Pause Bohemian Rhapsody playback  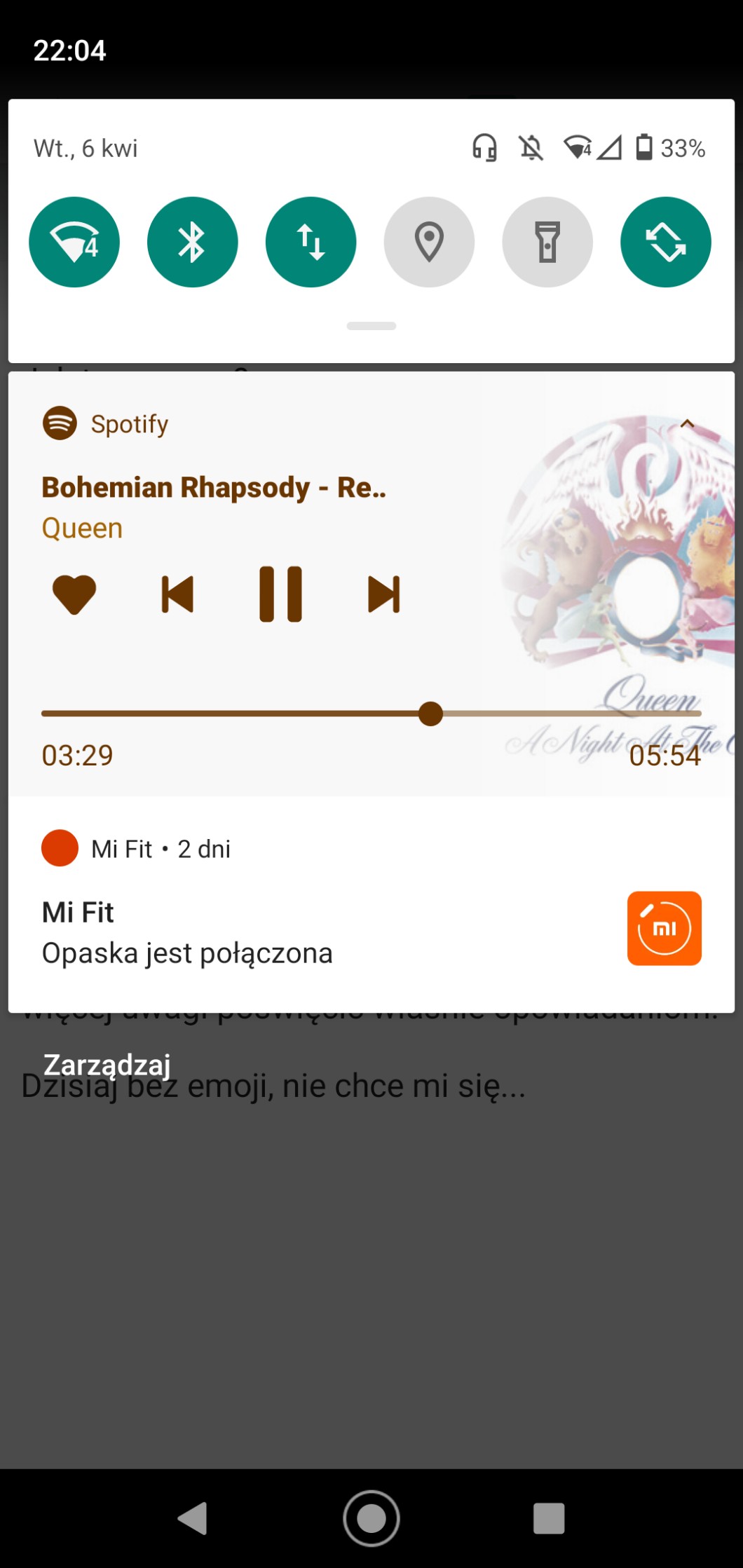pyautogui.click(x=280, y=594)
